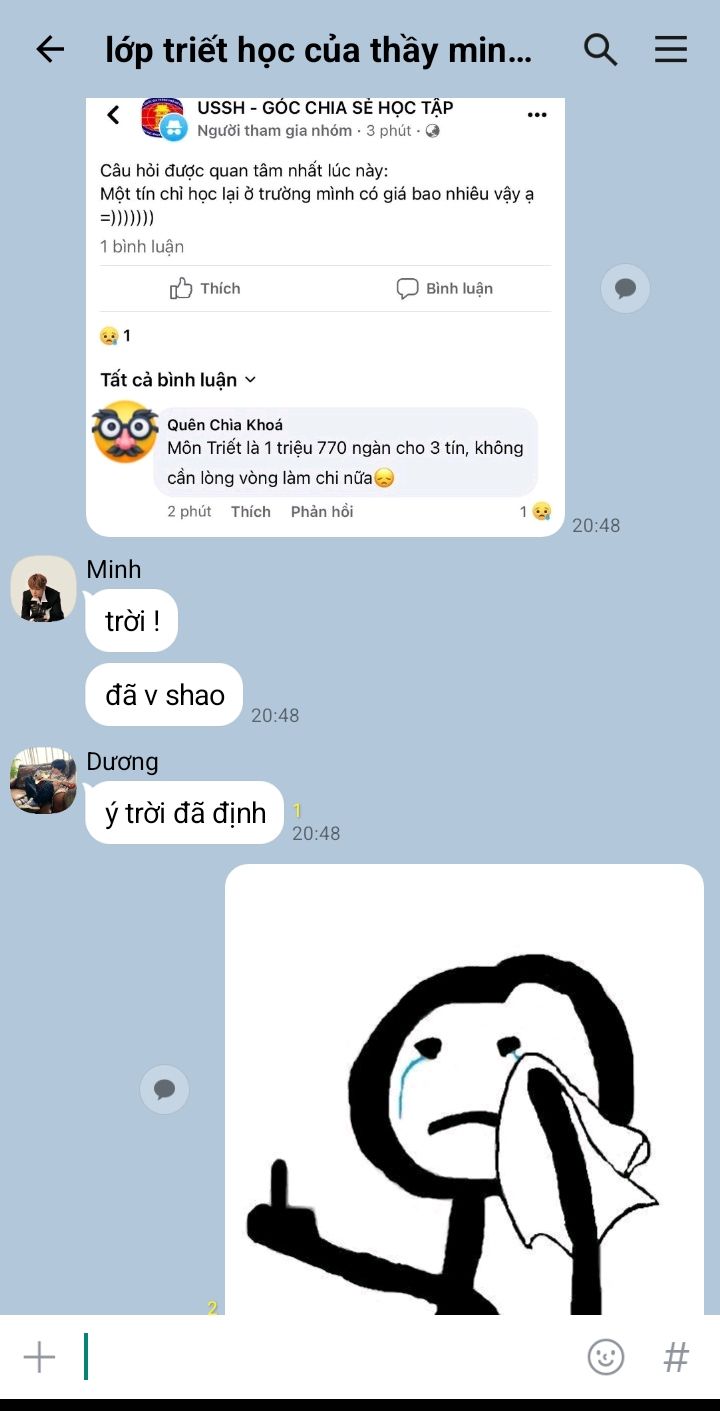
Task: Open the hamburger menu
Action: pyautogui.click(x=671, y=49)
